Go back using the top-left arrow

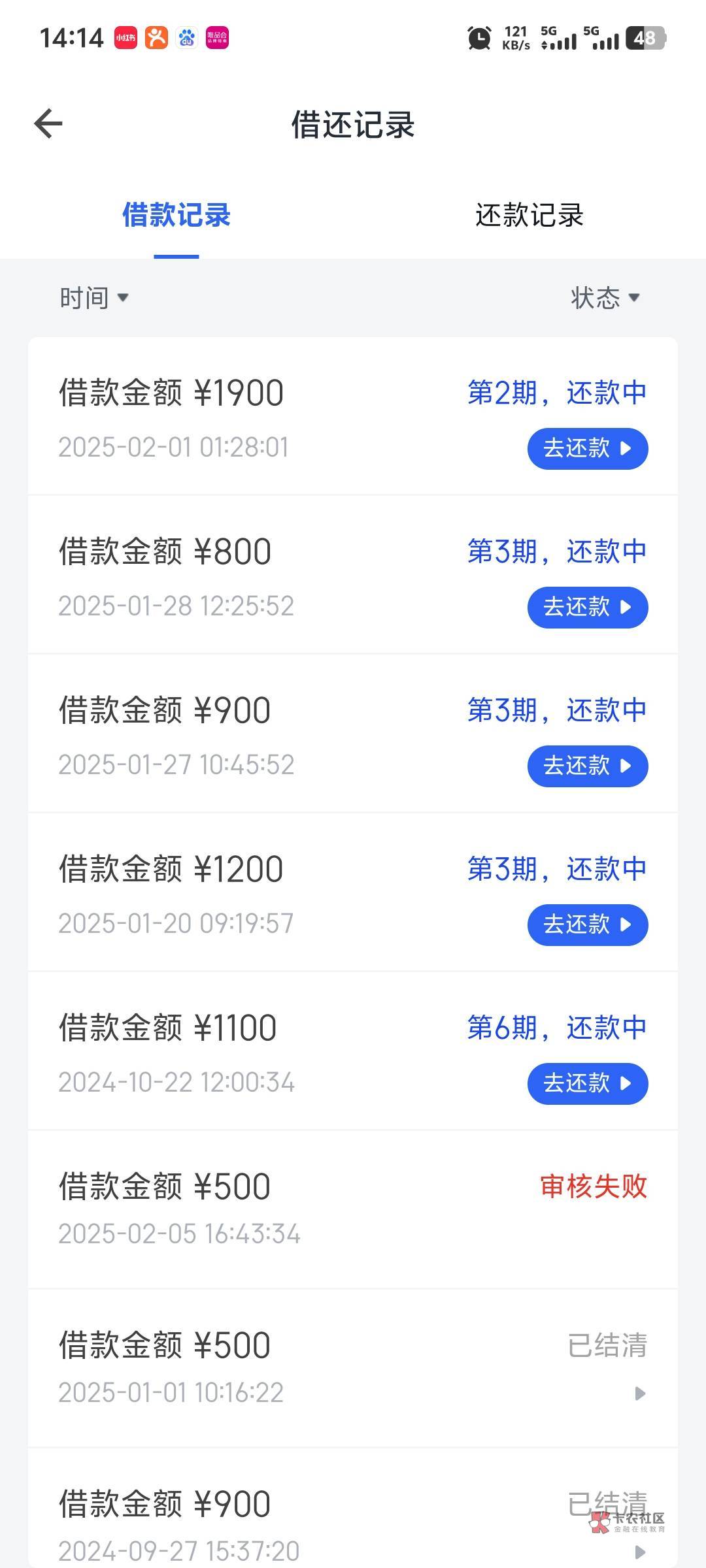48,124
